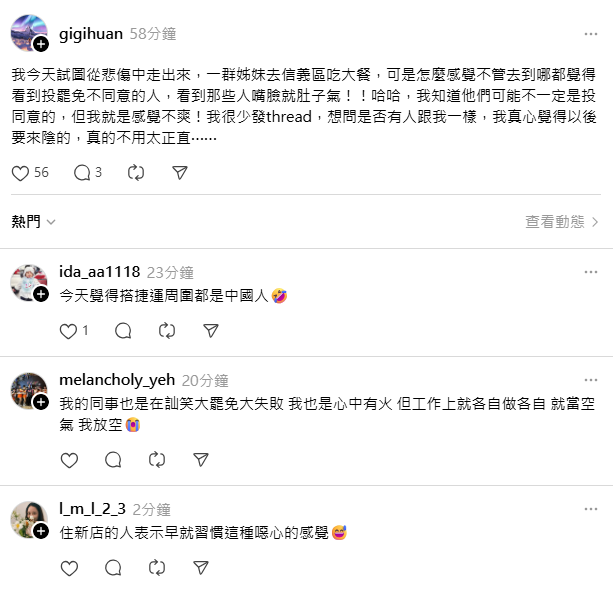The width and height of the screenshot is (613, 589).
Task: Open more options on l_m_l_2_3's reply
Action: click(591, 509)
